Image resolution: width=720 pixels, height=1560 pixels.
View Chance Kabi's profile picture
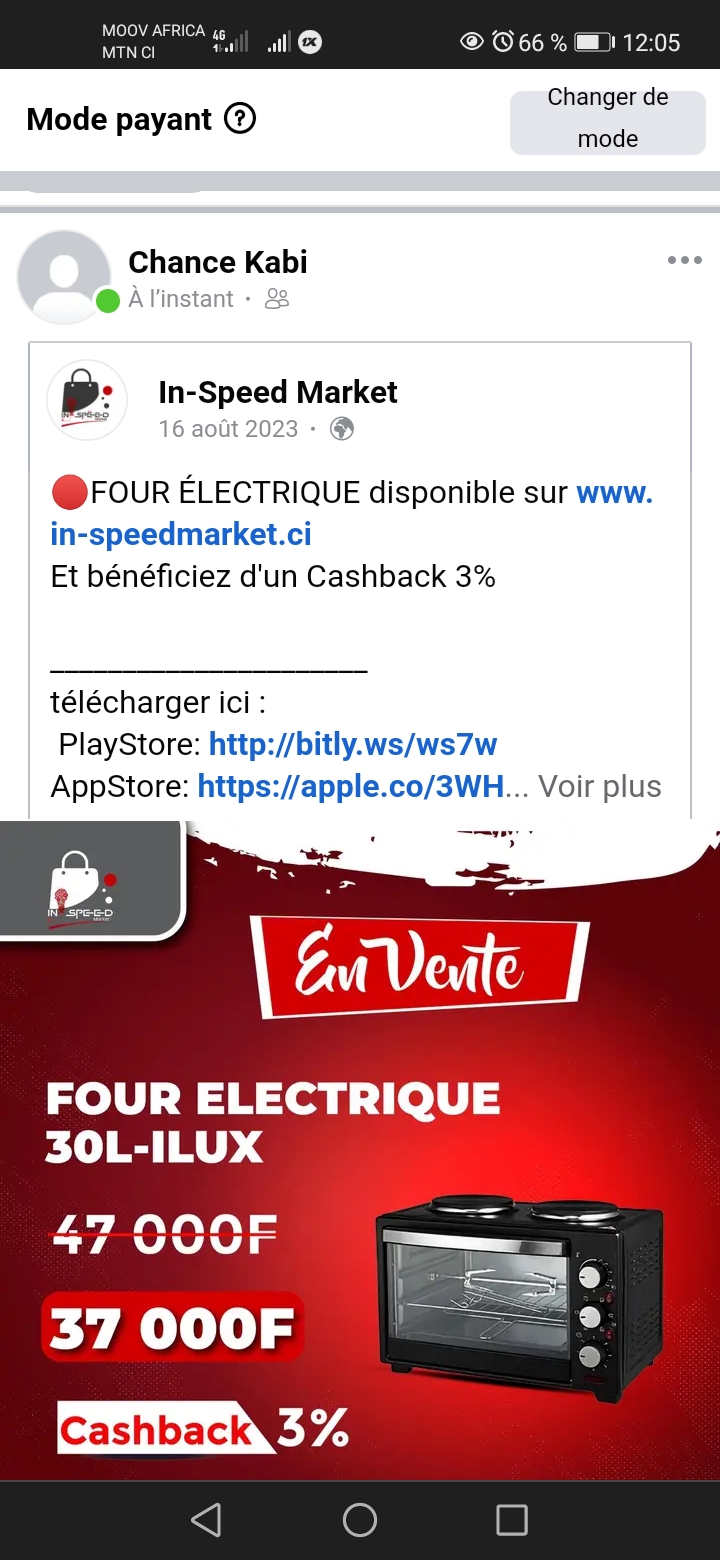pos(64,277)
